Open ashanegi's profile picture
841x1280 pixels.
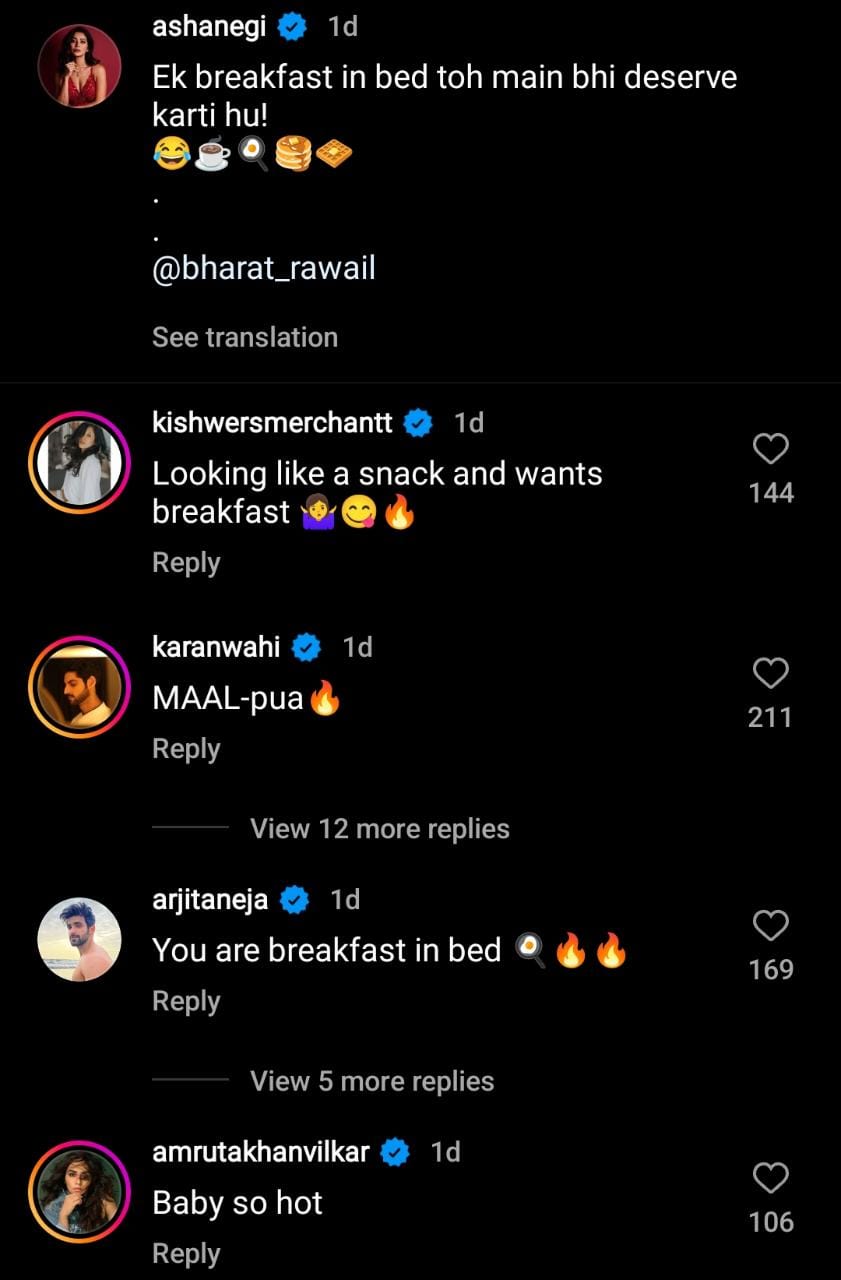pos(79,66)
